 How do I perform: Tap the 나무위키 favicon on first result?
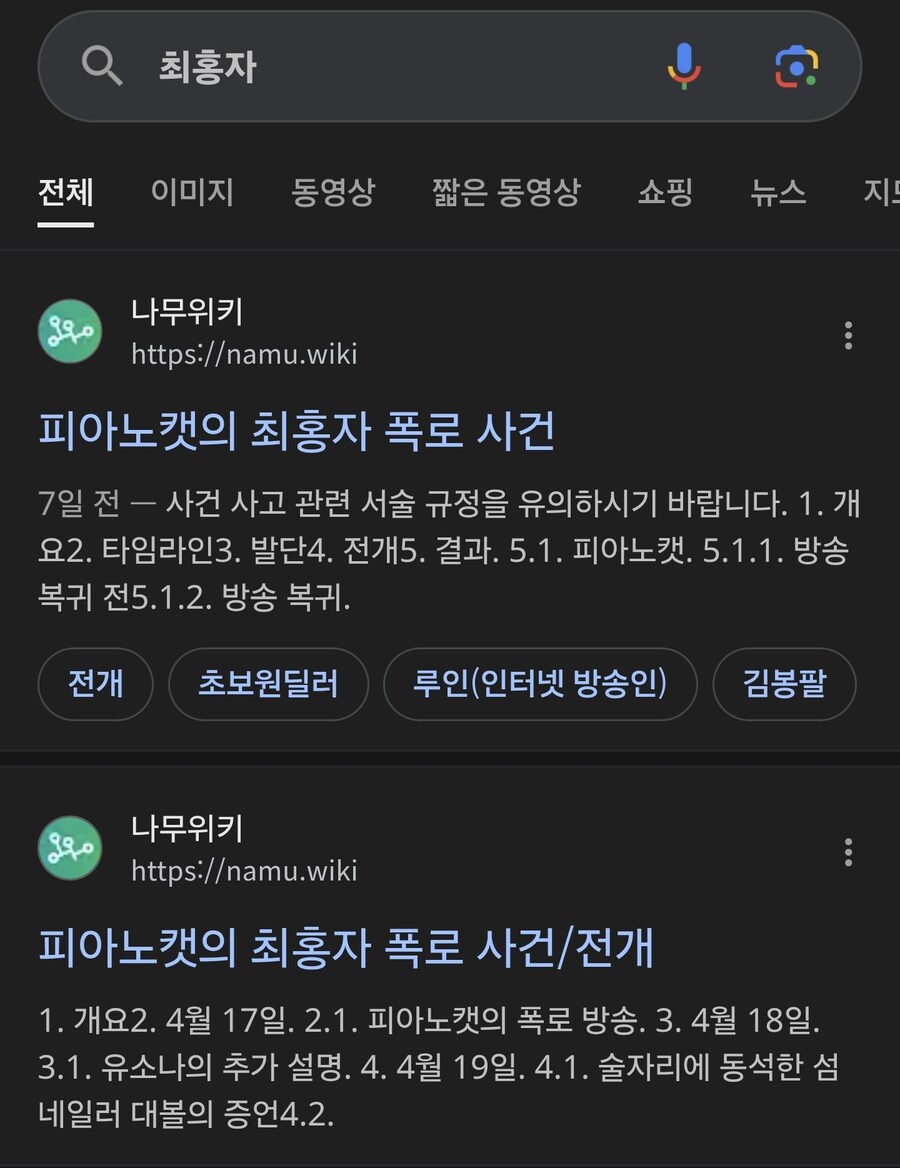click(x=69, y=331)
